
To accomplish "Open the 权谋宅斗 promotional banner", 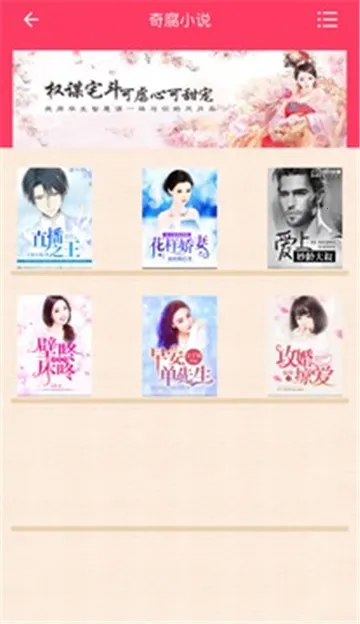I will pos(180,99).
